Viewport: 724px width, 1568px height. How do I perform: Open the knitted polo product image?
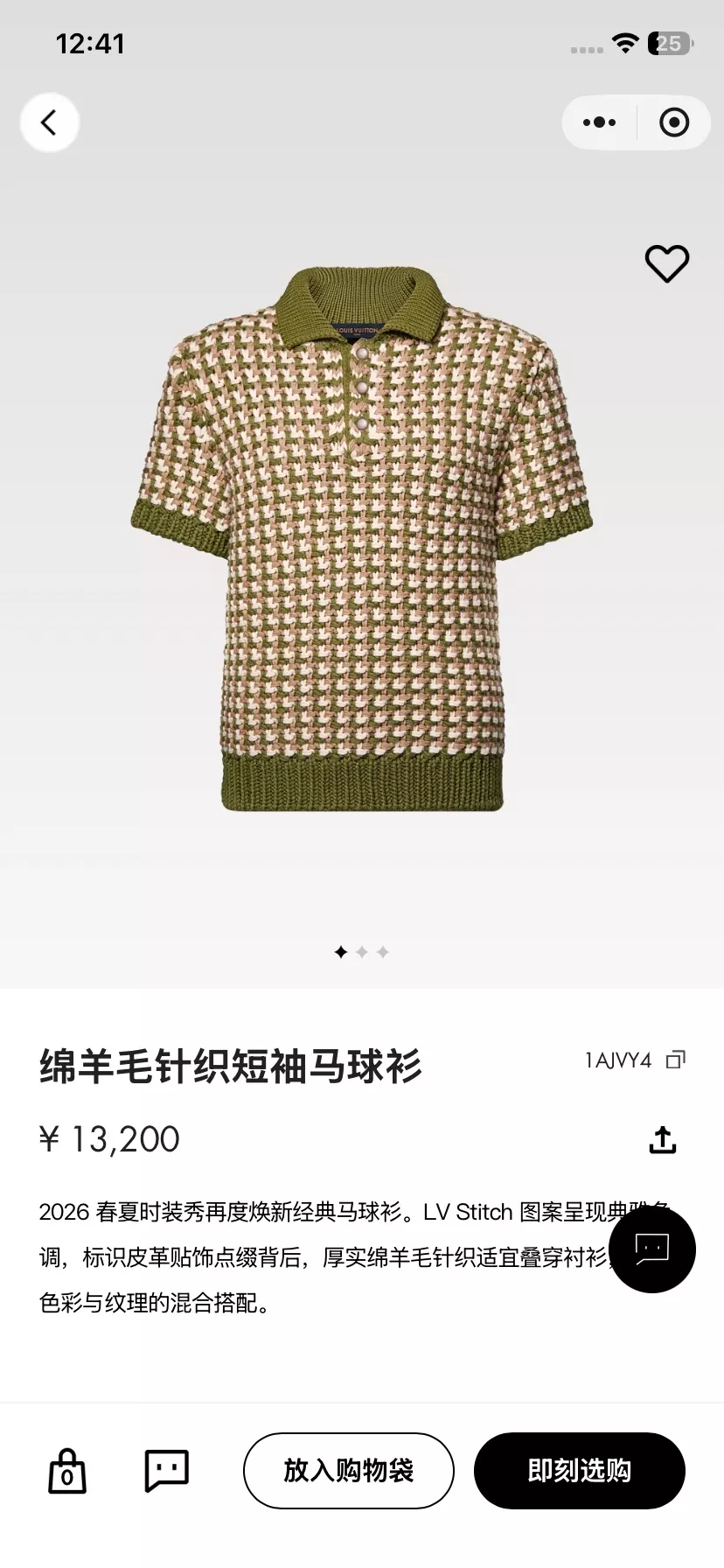362,538
